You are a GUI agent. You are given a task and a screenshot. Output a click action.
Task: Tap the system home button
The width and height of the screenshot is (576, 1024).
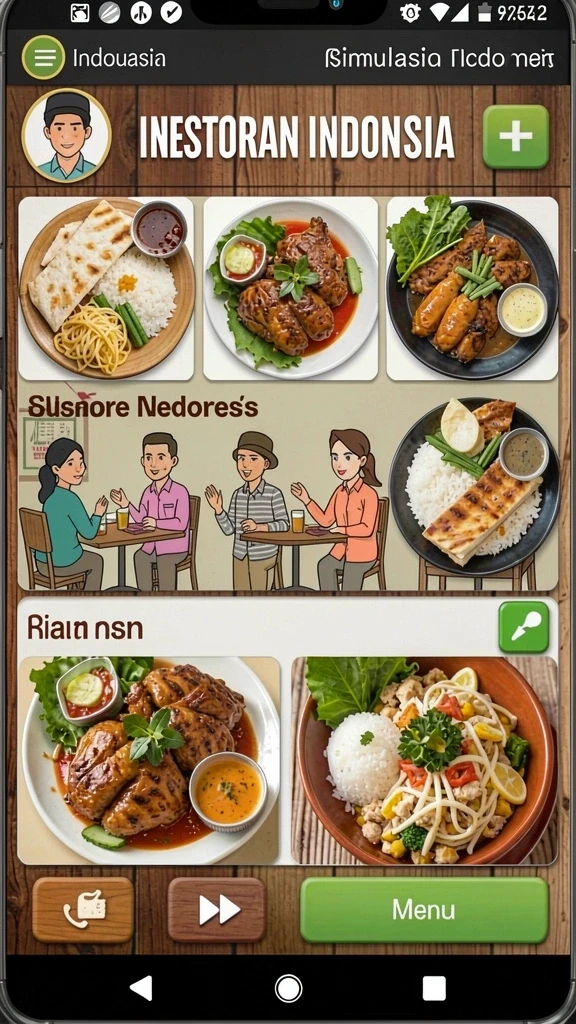289,988
